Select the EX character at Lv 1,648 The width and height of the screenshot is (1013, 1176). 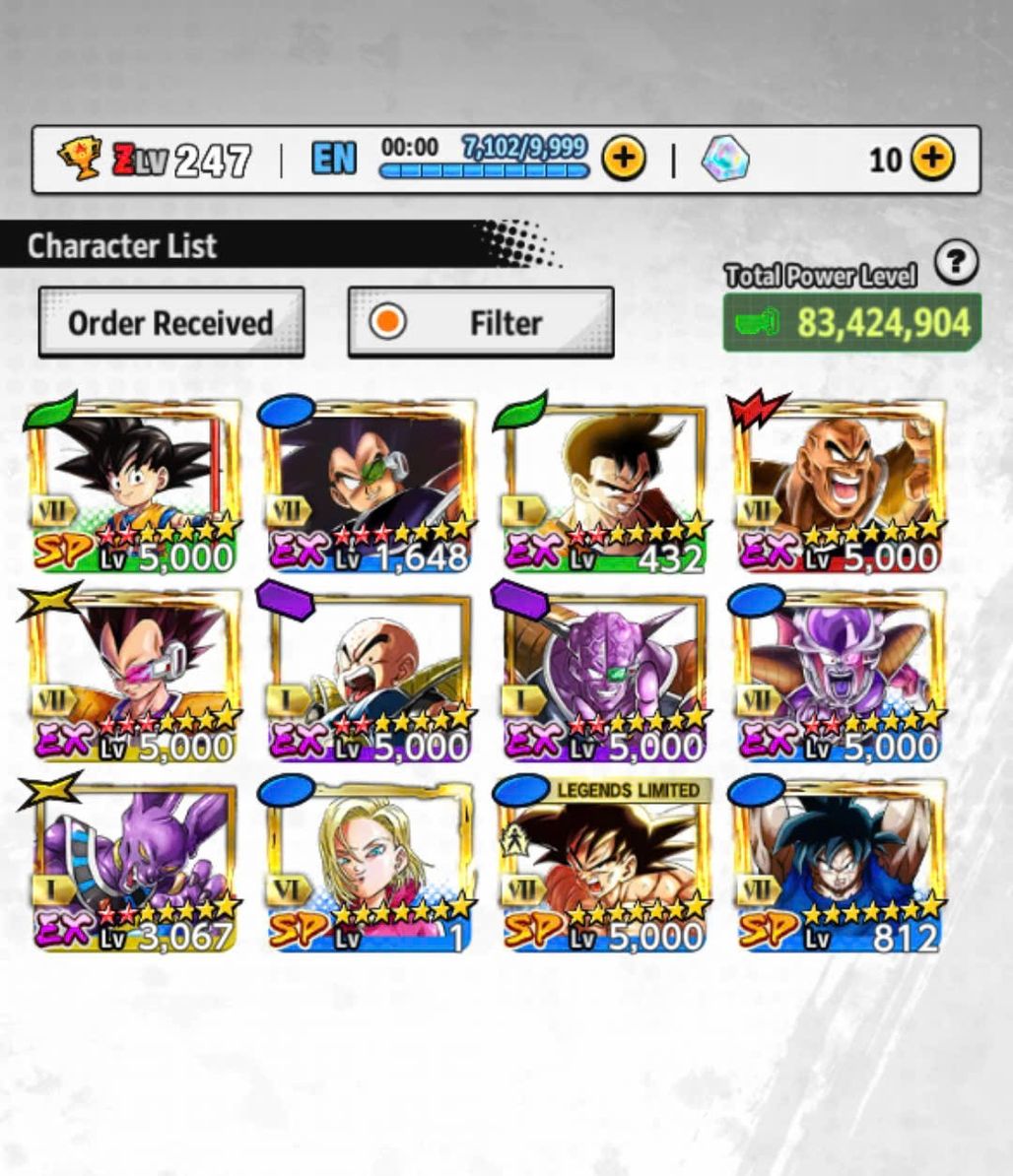coord(371,485)
